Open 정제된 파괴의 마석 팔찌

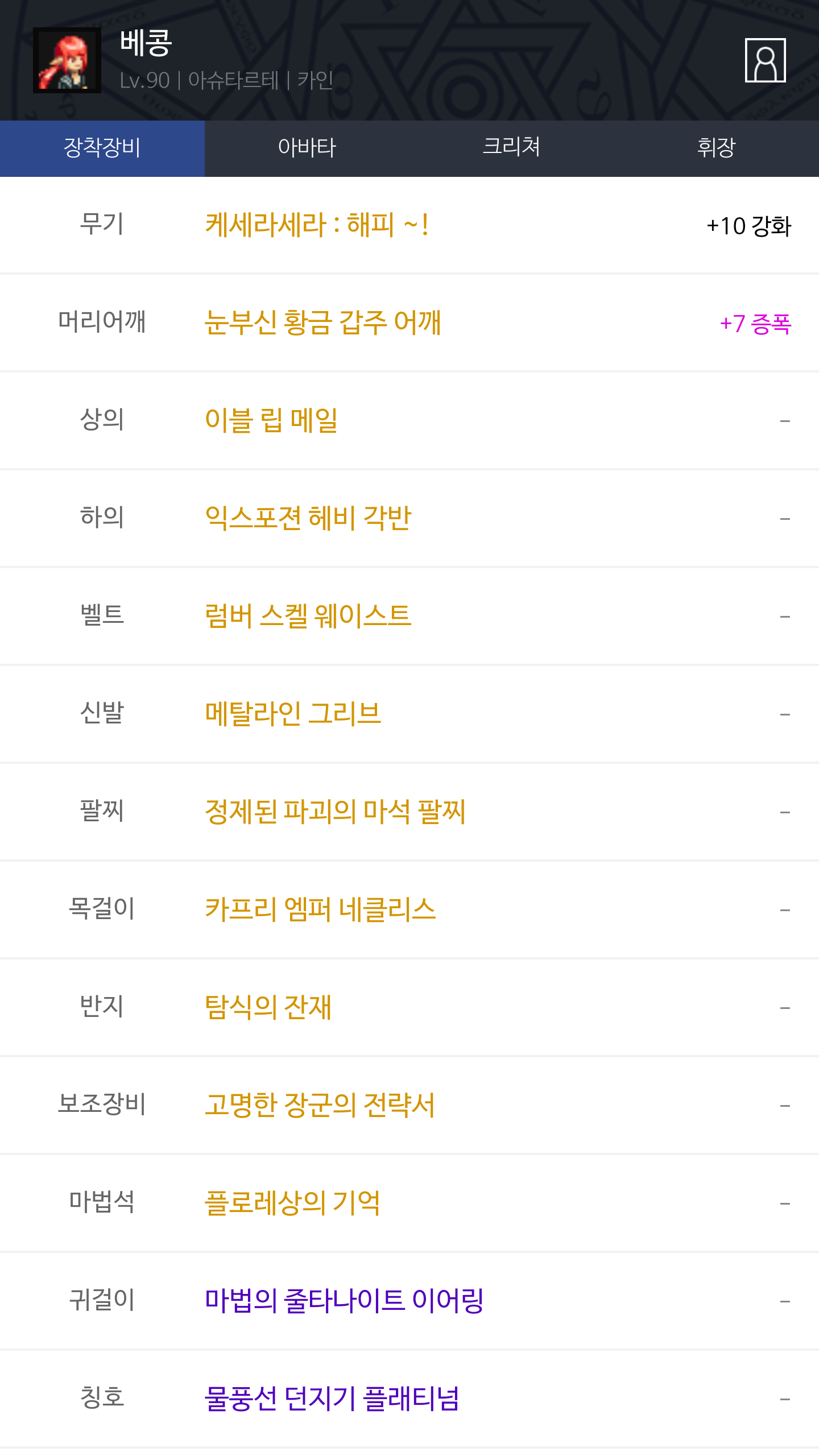[x=335, y=812]
